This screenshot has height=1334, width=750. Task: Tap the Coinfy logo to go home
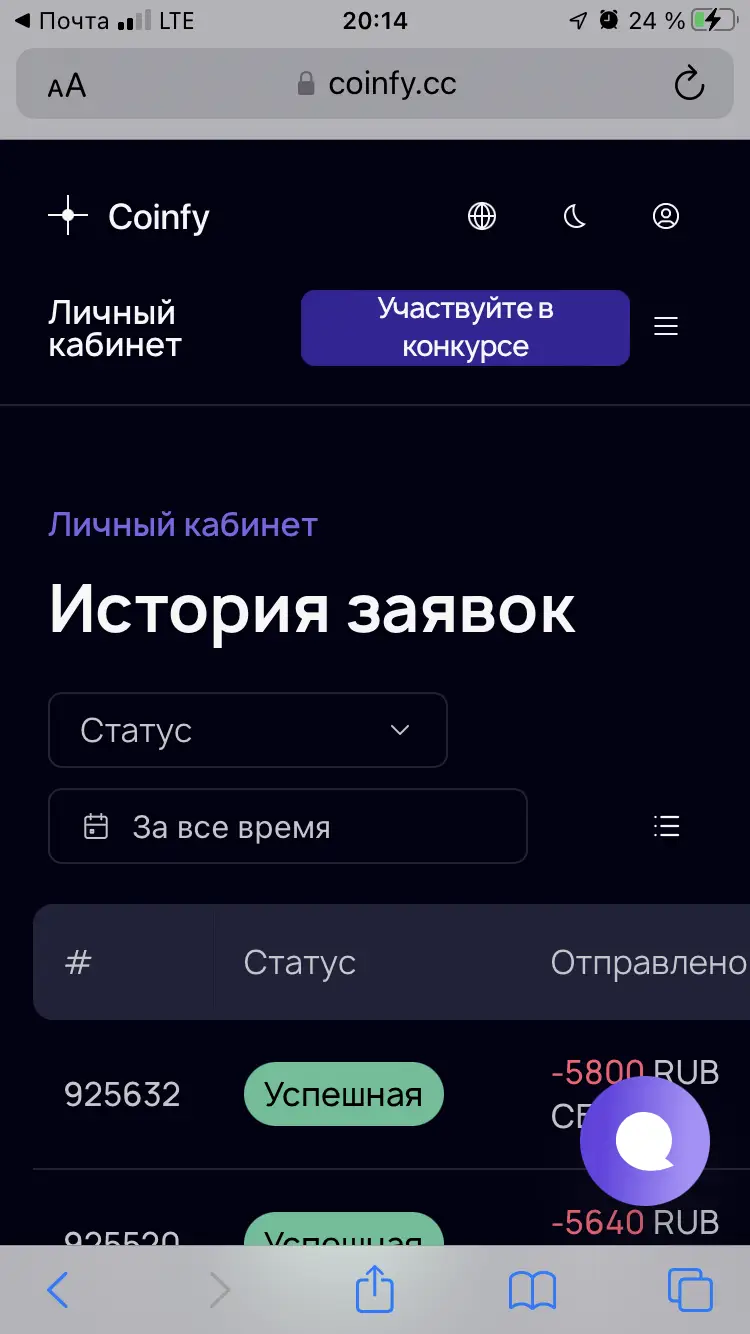point(130,216)
